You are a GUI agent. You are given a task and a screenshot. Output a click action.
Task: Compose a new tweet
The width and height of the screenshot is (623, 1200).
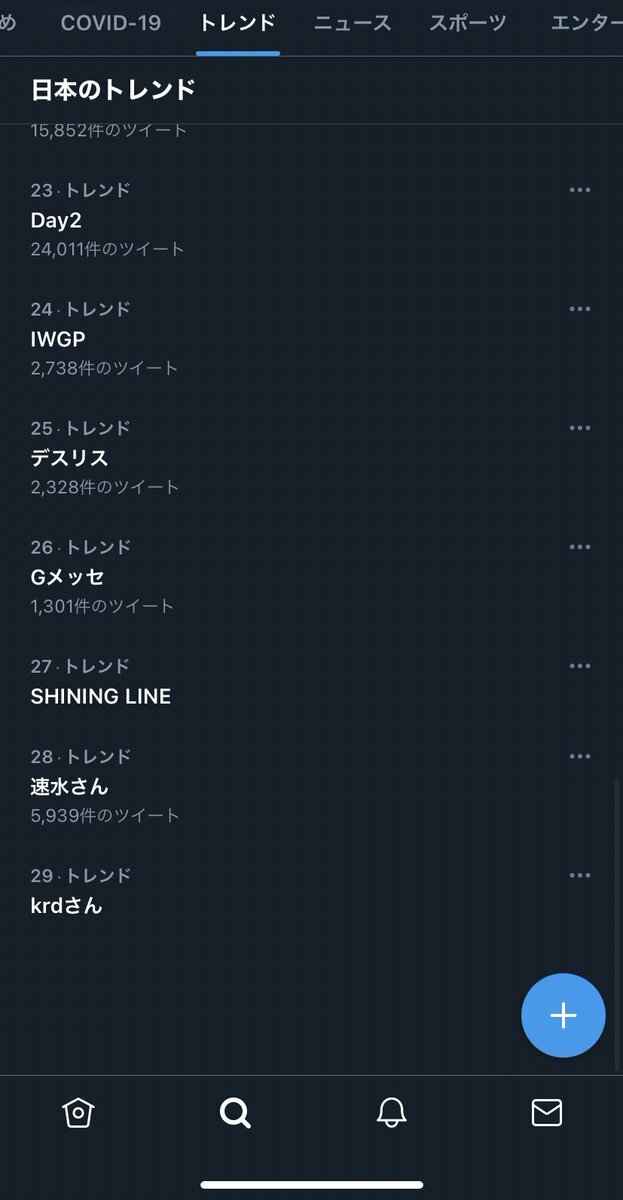point(563,1015)
